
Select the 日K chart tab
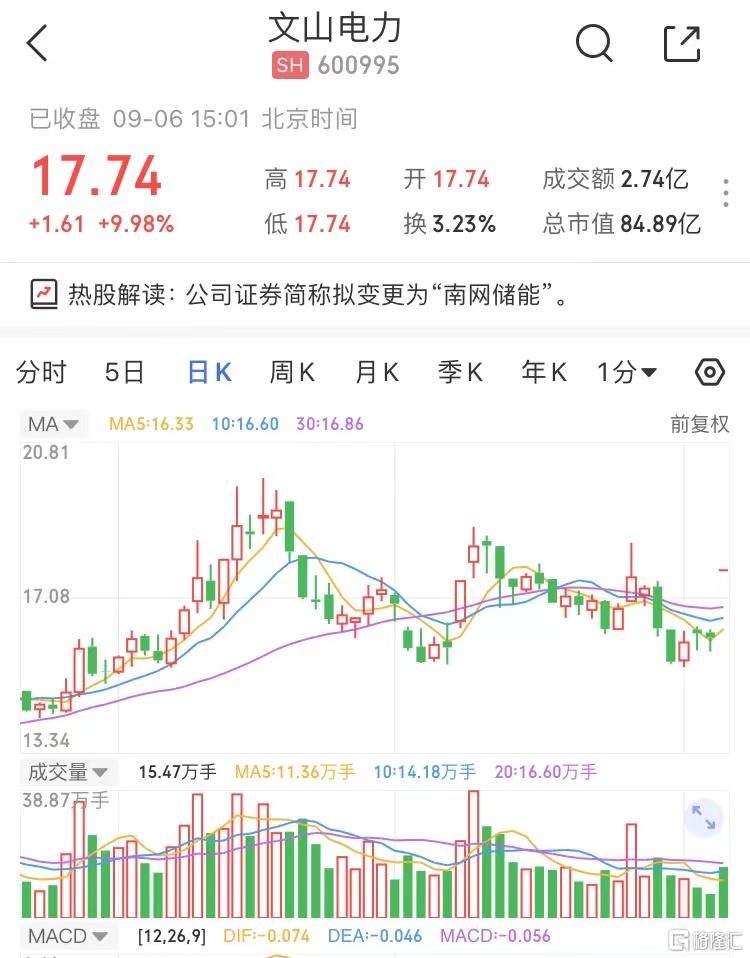tap(210, 373)
